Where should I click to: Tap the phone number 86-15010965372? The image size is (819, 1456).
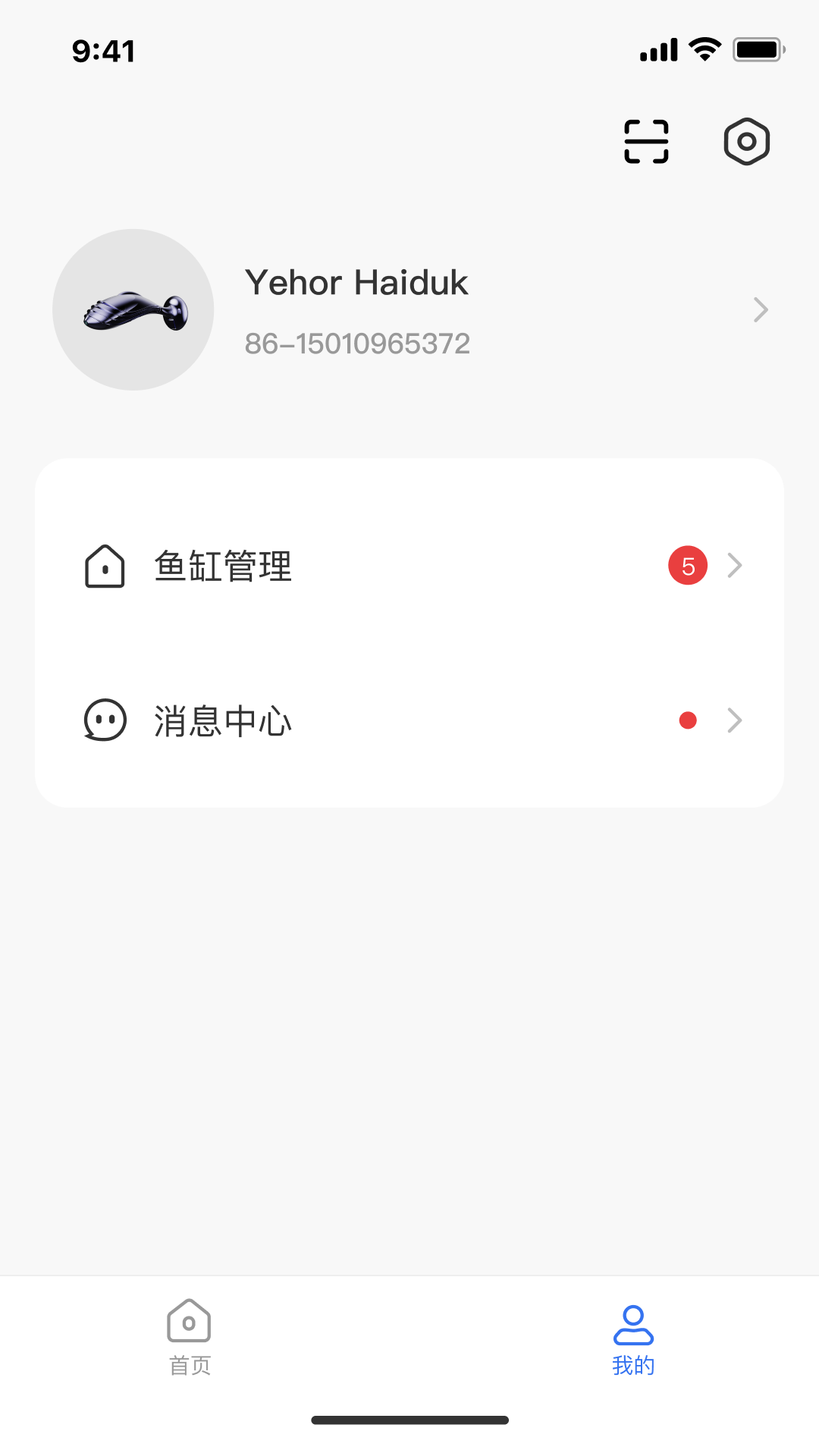coord(358,343)
